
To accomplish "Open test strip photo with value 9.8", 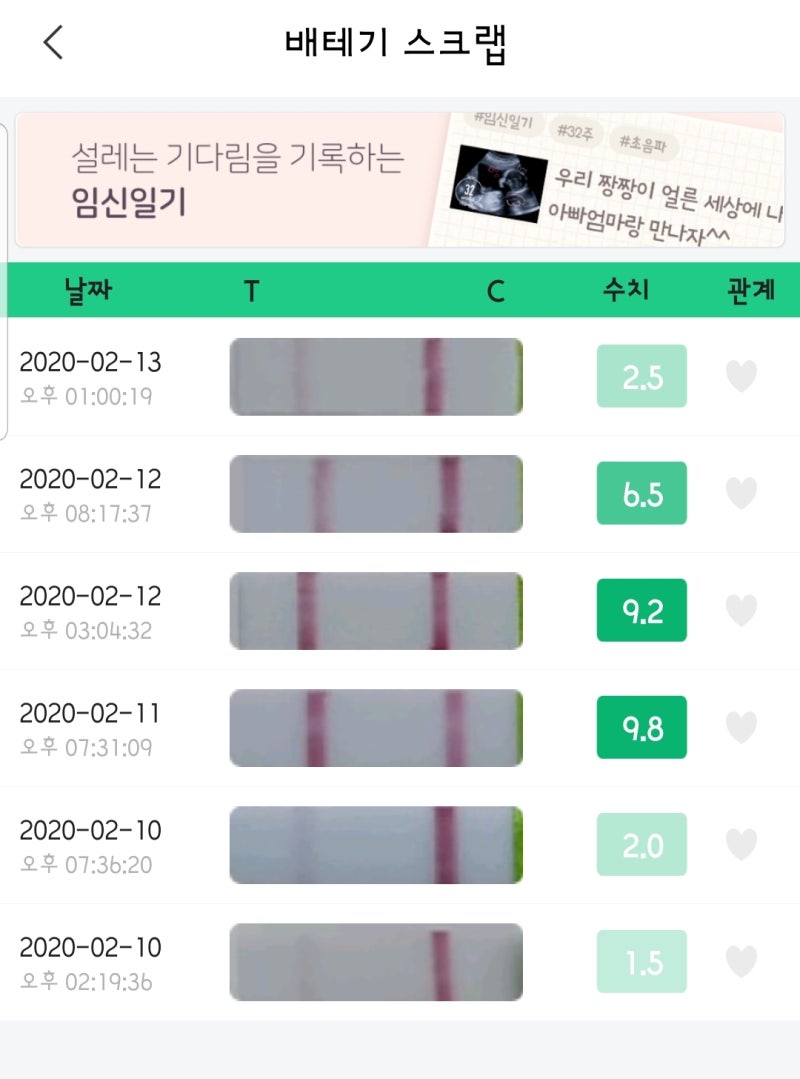I will (376, 728).
